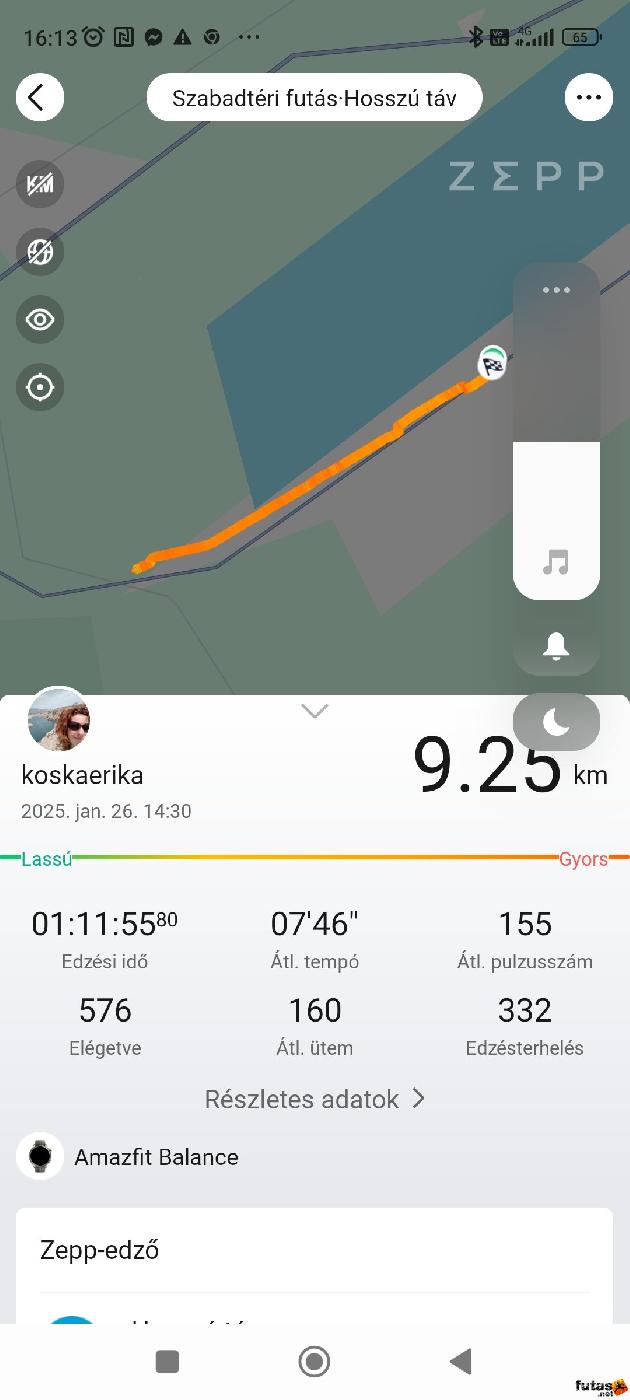Open Részletes adatok detailed data

pos(315,1099)
